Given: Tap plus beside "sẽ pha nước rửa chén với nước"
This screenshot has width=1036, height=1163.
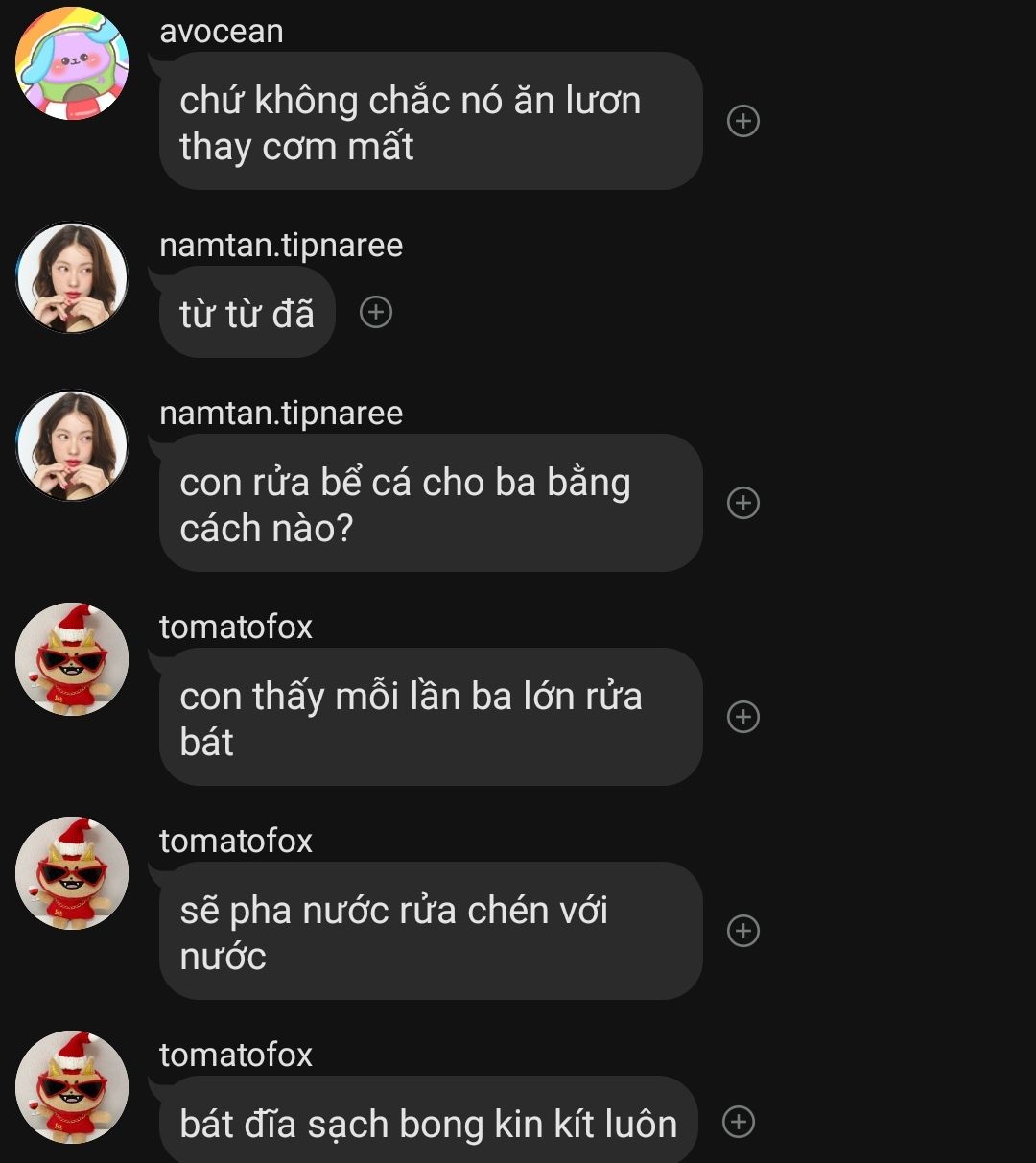Looking at the screenshot, I should click(x=743, y=931).
